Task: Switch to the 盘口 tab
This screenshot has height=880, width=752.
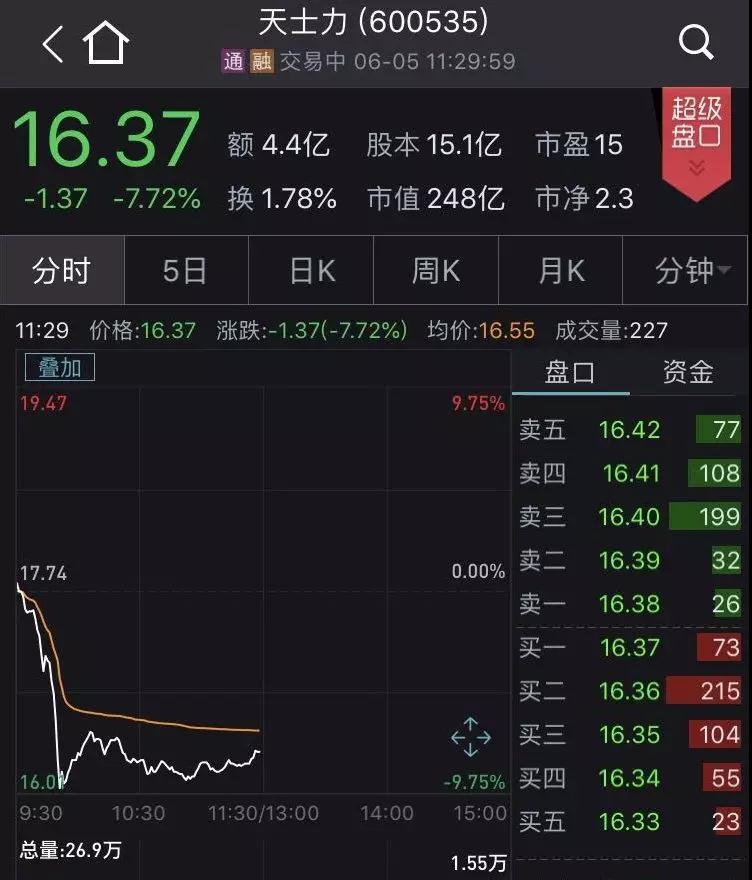Action: 570,373
